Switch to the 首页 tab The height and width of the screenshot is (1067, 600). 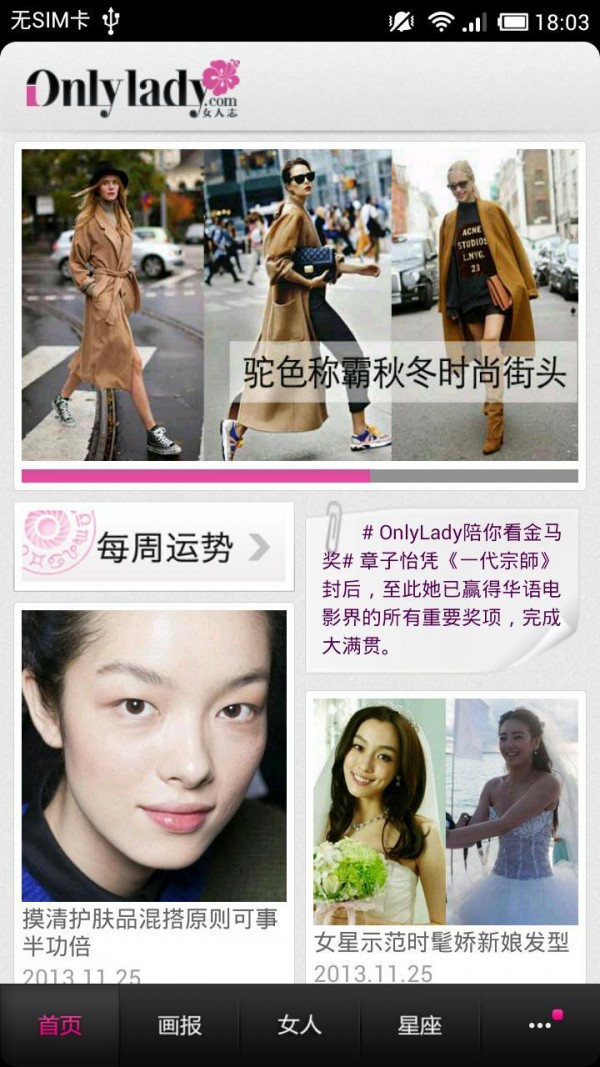click(x=60, y=1026)
